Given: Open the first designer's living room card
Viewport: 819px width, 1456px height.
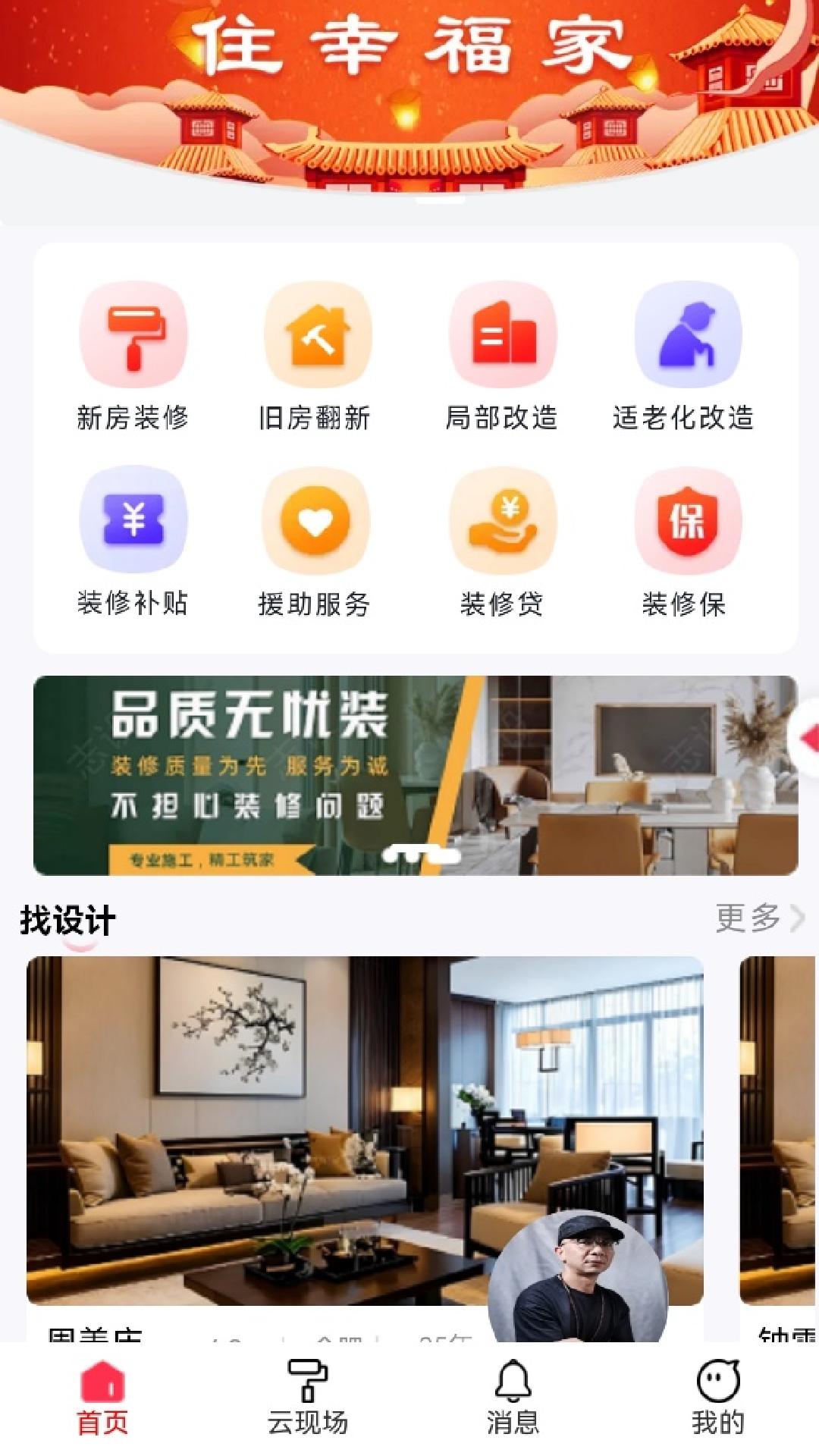Looking at the screenshot, I should 364,1130.
